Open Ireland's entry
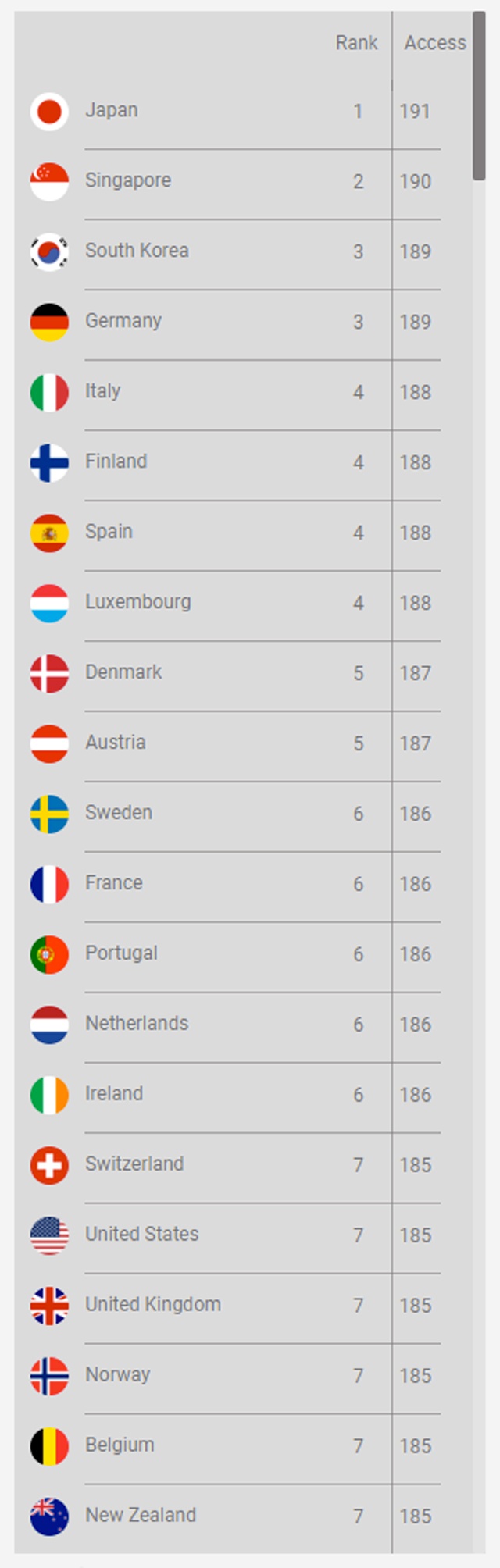This screenshot has height=1568, width=500. 114,1094
